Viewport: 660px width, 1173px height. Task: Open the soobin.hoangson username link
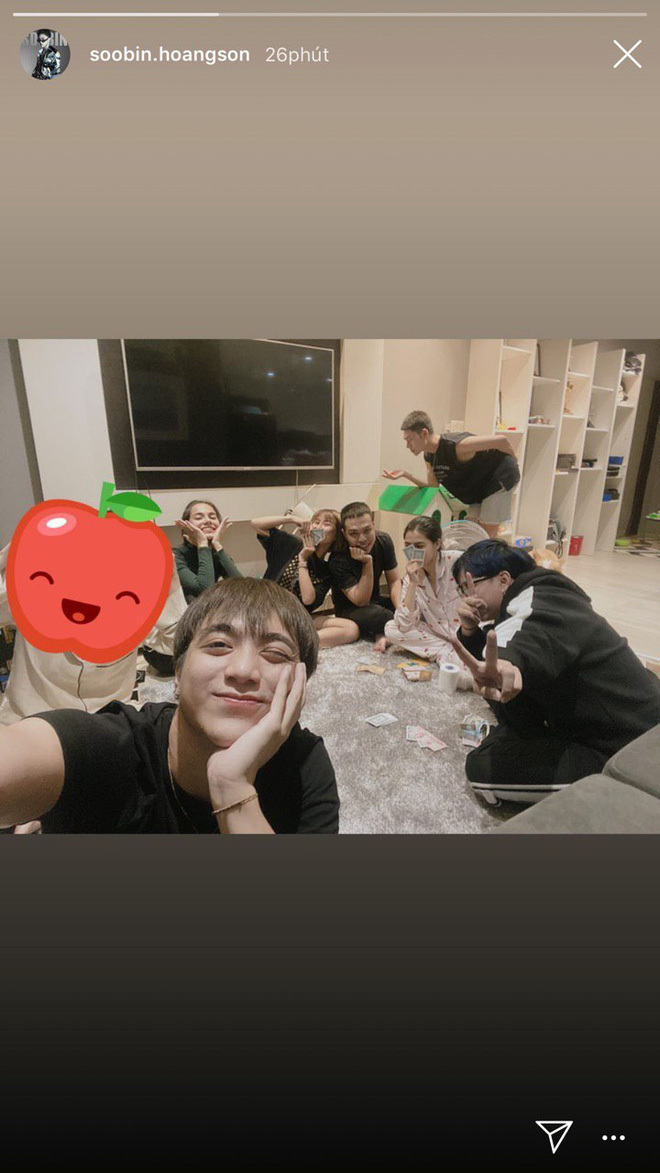(x=169, y=55)
